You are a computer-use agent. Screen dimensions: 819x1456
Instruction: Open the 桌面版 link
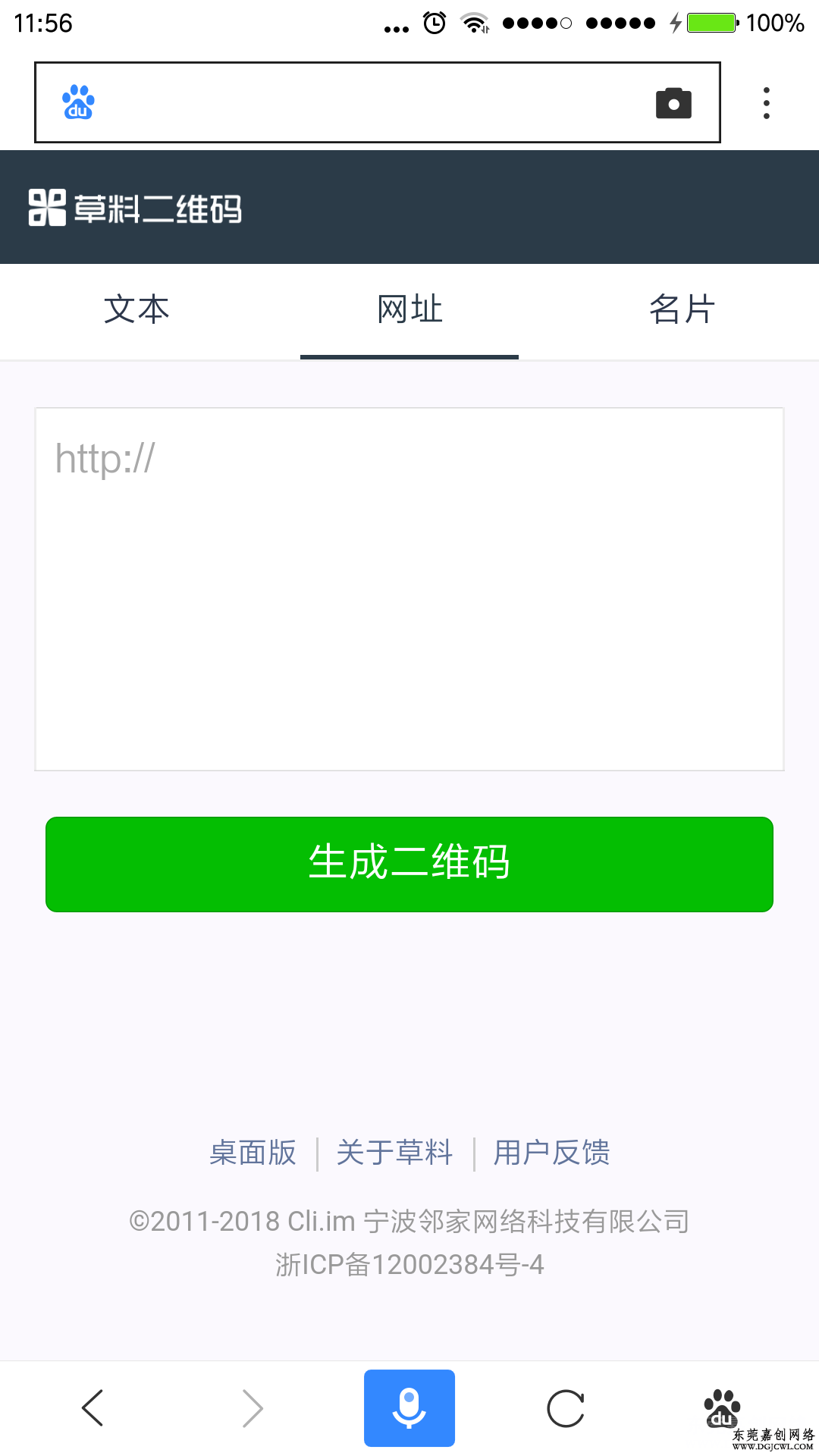coord(253,1153)
